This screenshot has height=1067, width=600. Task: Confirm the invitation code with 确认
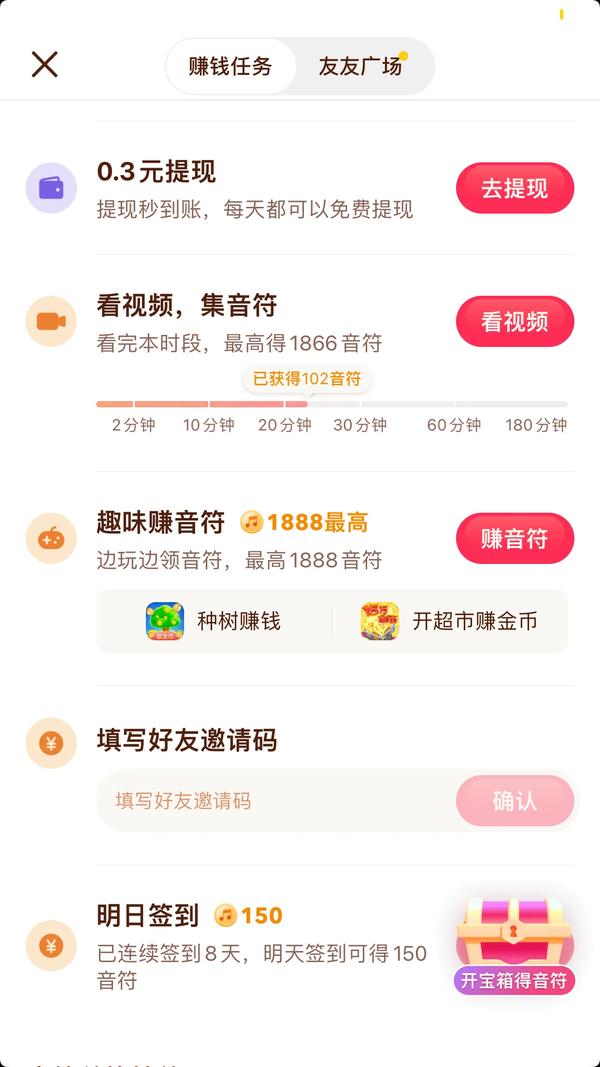click(x=515, y=801)
